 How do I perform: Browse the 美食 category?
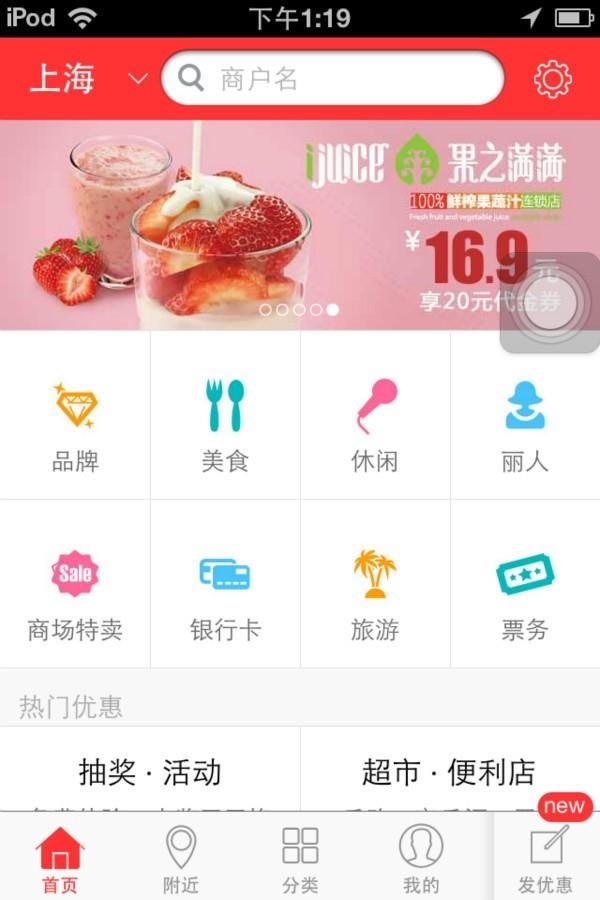click(x=225, y=426)
